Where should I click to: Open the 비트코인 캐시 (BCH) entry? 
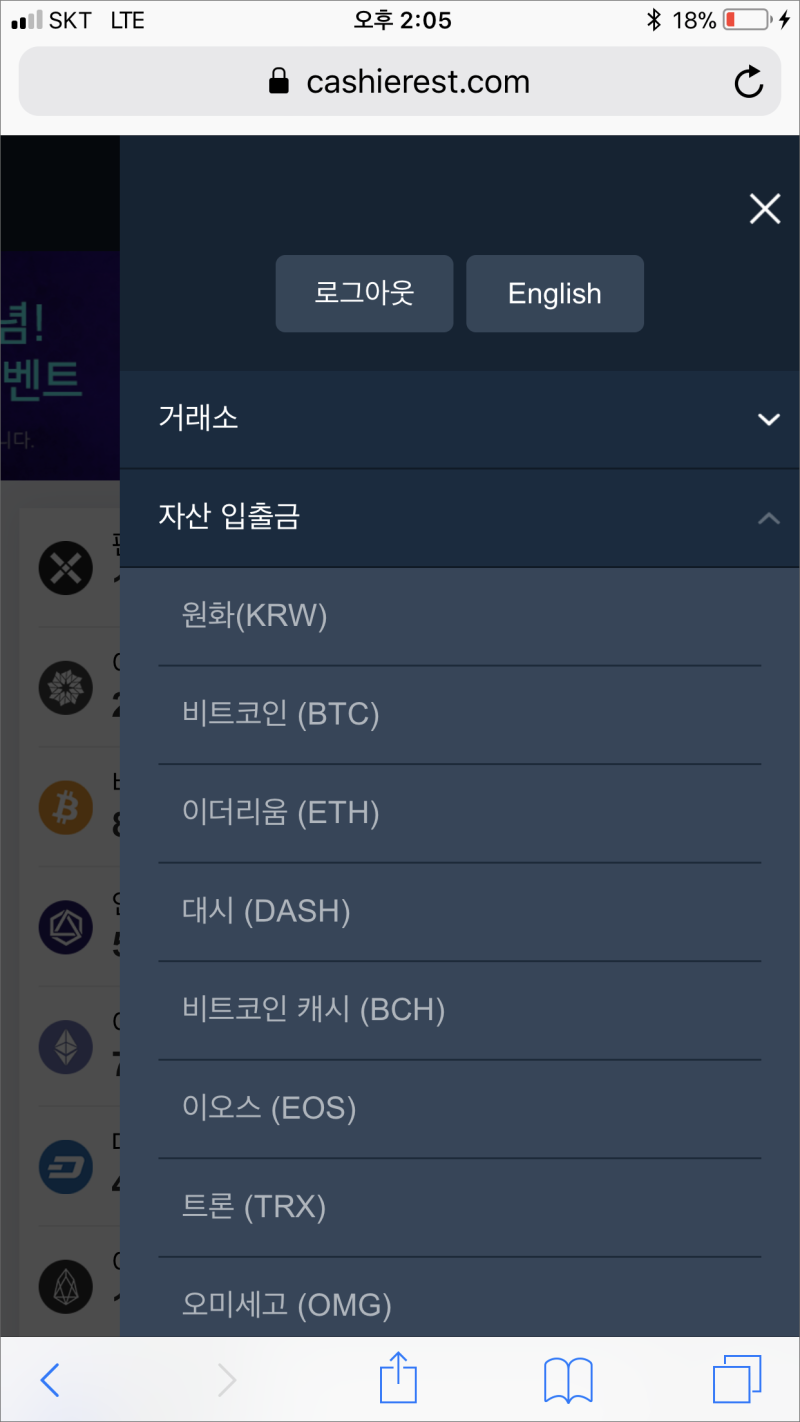click(x=459, y=1009)
